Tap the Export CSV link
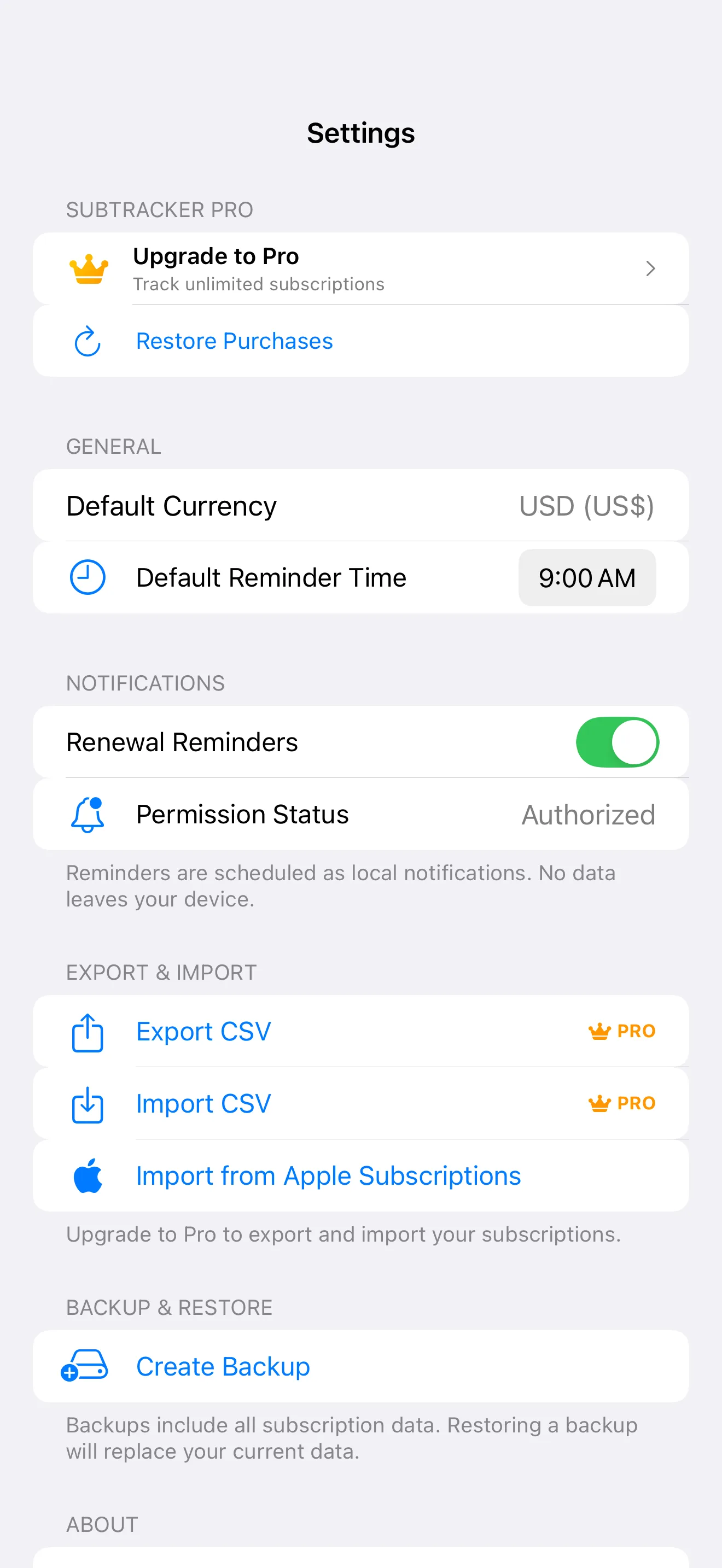Image resolution: width=722 pixels, height=1568 pixels. click(203, 1031)
